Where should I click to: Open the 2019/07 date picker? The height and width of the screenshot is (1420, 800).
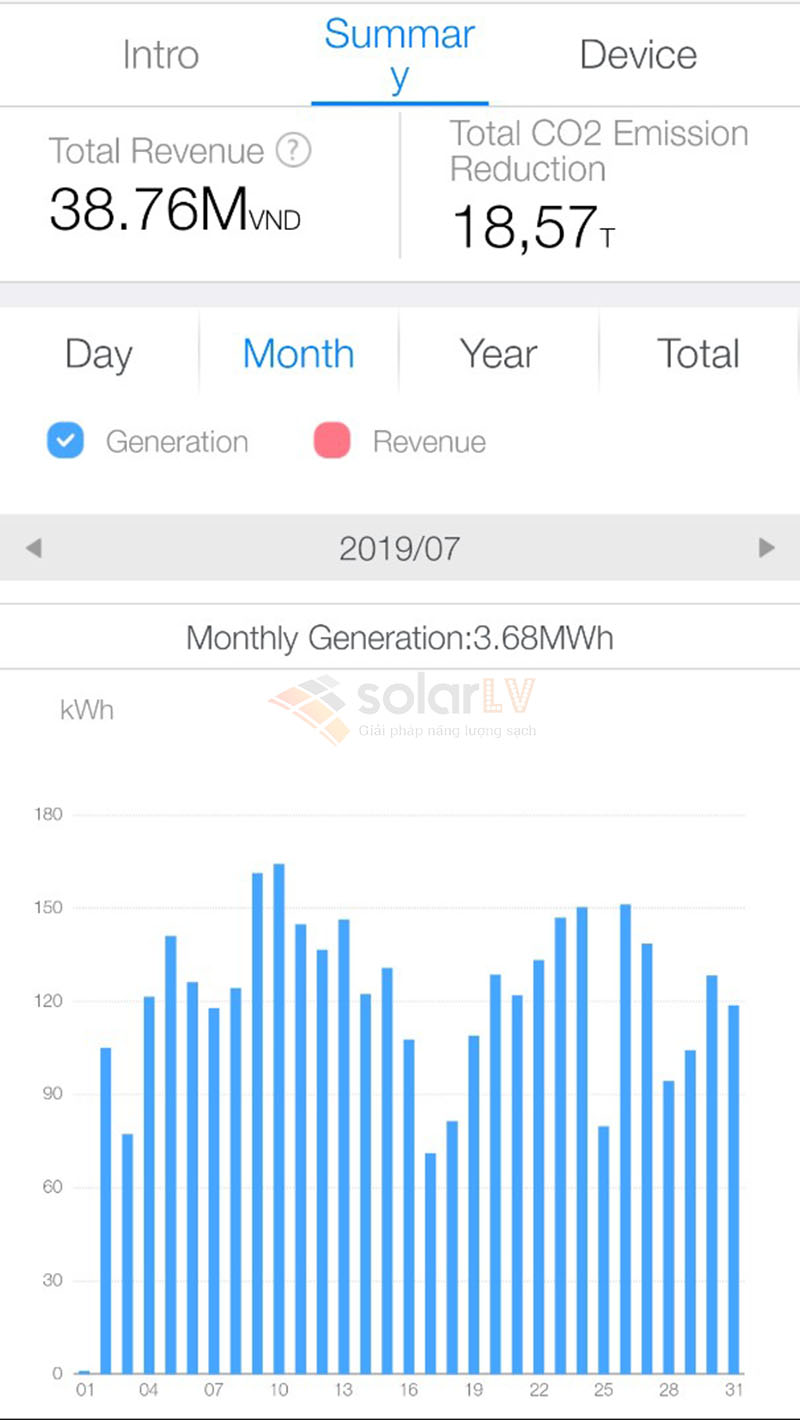click(399, 548)
